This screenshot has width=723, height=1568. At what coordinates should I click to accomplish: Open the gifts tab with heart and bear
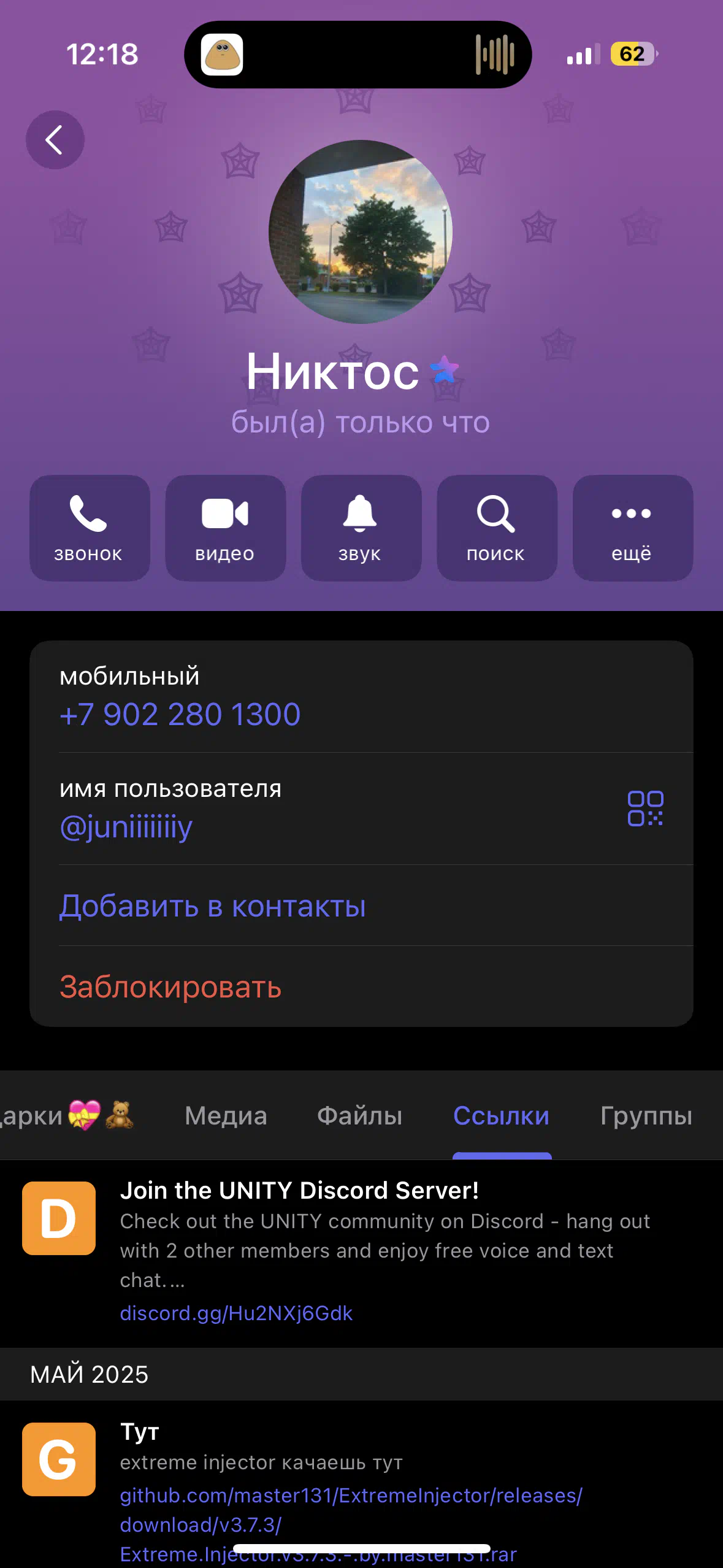[66, 1115]
